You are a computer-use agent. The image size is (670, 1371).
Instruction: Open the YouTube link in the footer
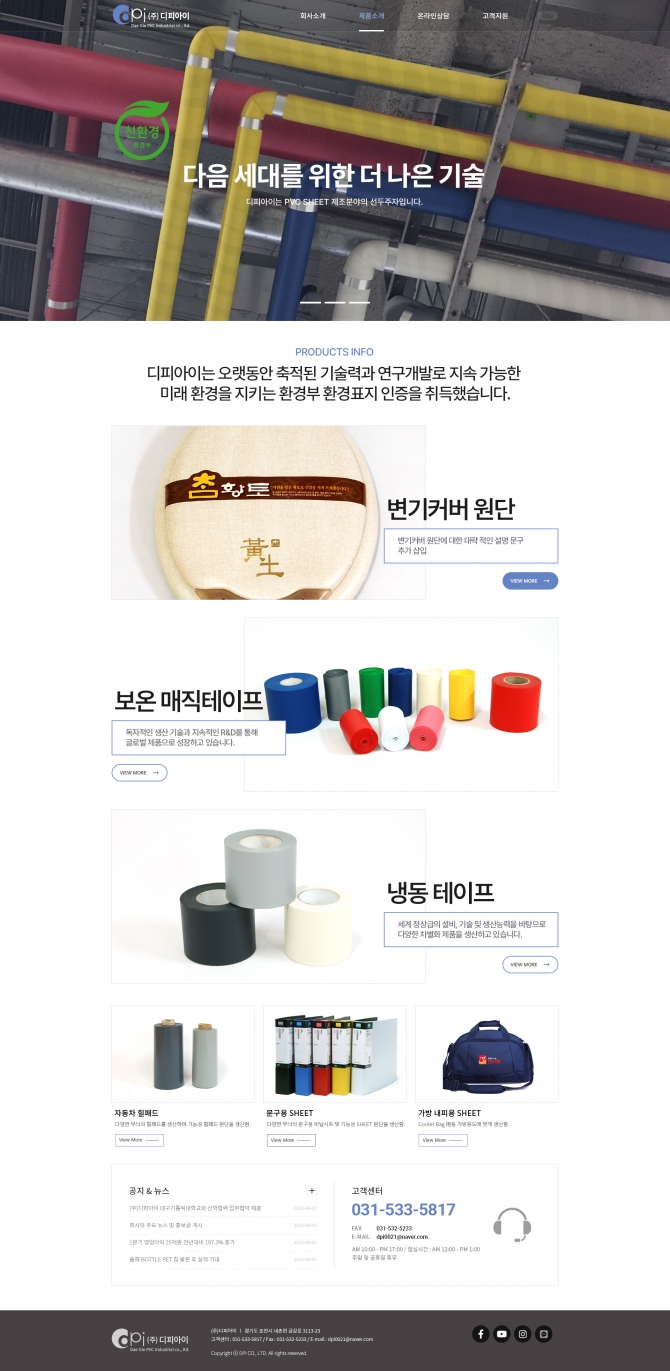click(501, 1334)
